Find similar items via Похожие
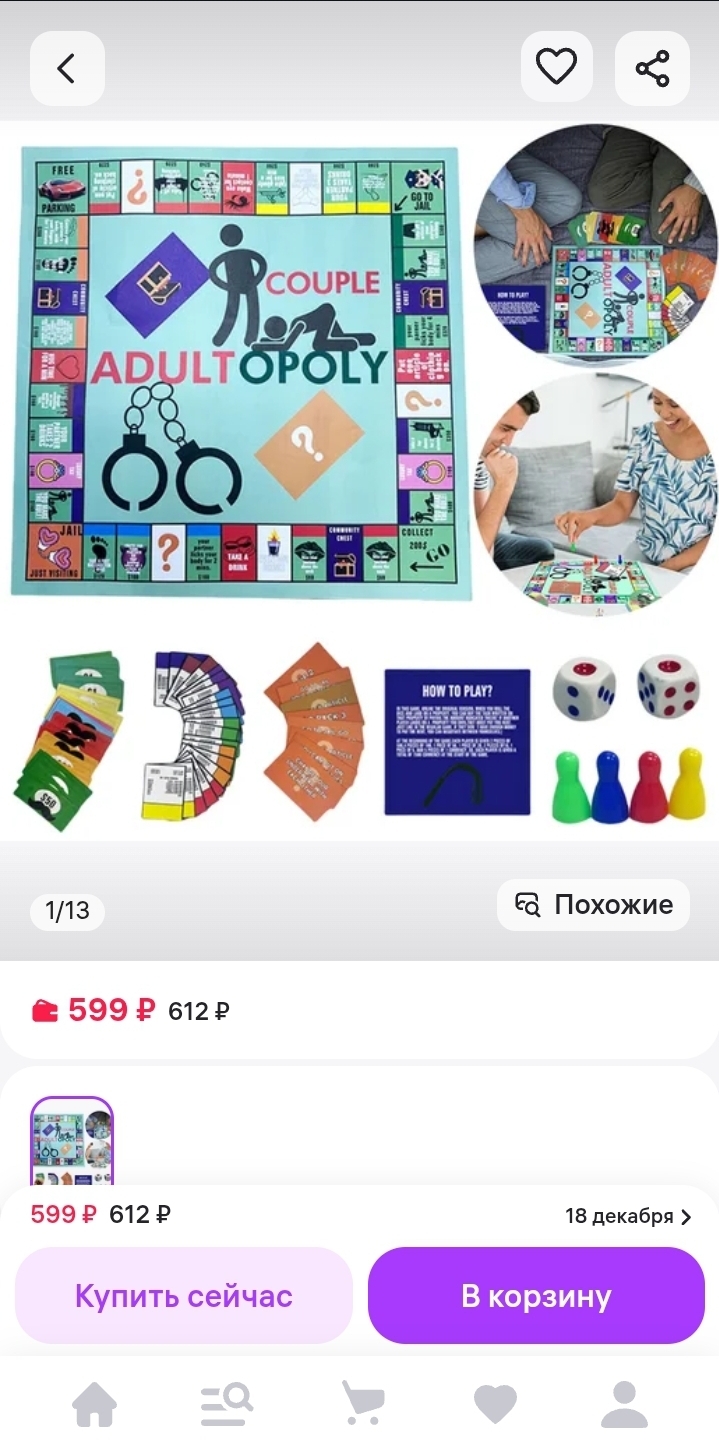This screenshot has height=1453, width=719. click(593, 905)
